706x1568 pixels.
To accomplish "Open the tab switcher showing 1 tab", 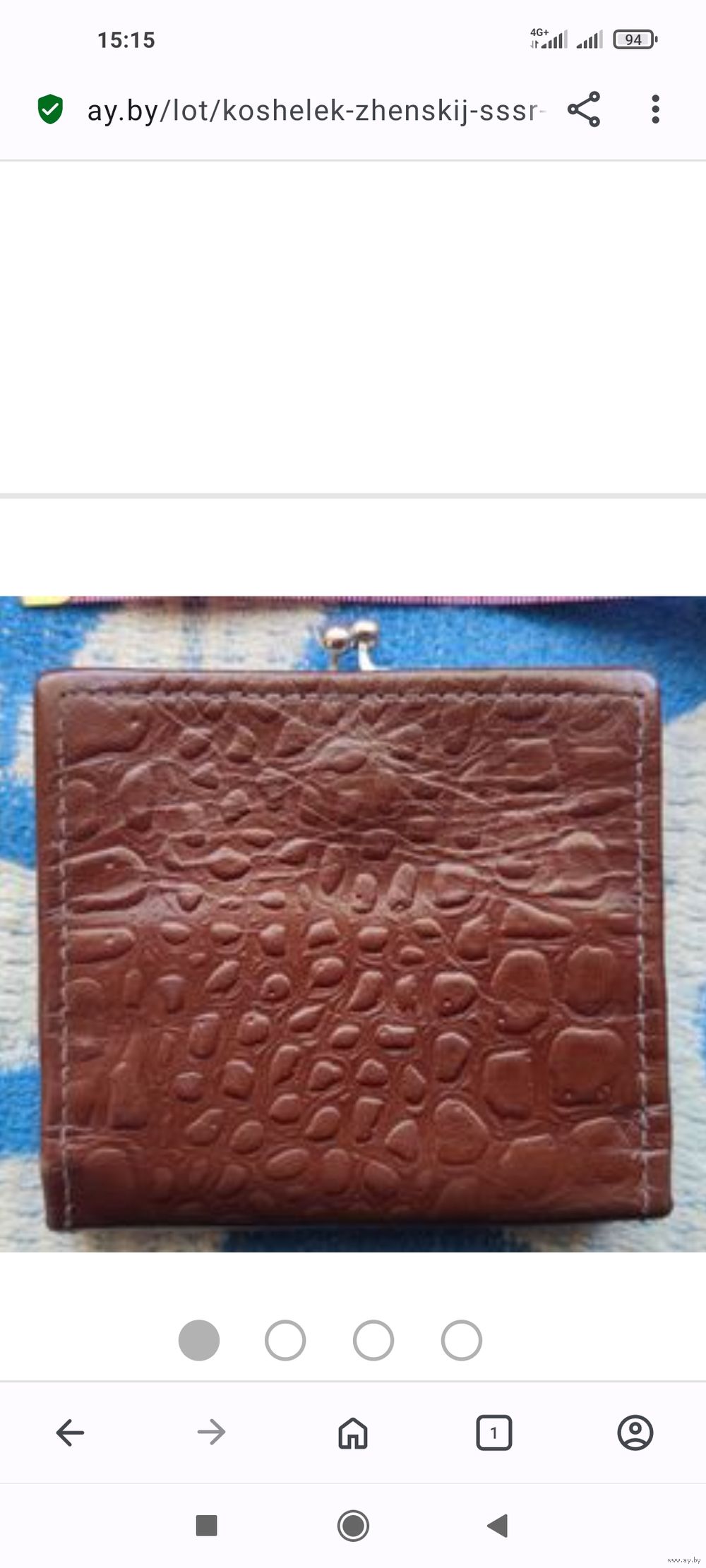I will click(493, 1432).
